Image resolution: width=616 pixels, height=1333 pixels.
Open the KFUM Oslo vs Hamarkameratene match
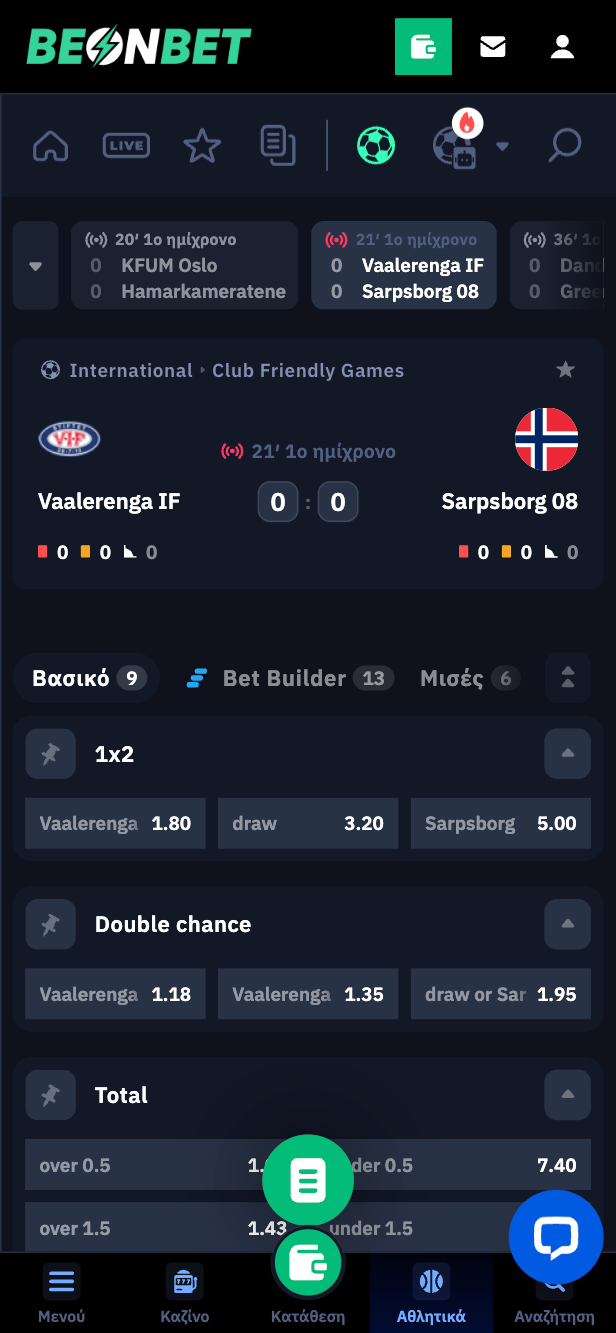click(185, 265)
